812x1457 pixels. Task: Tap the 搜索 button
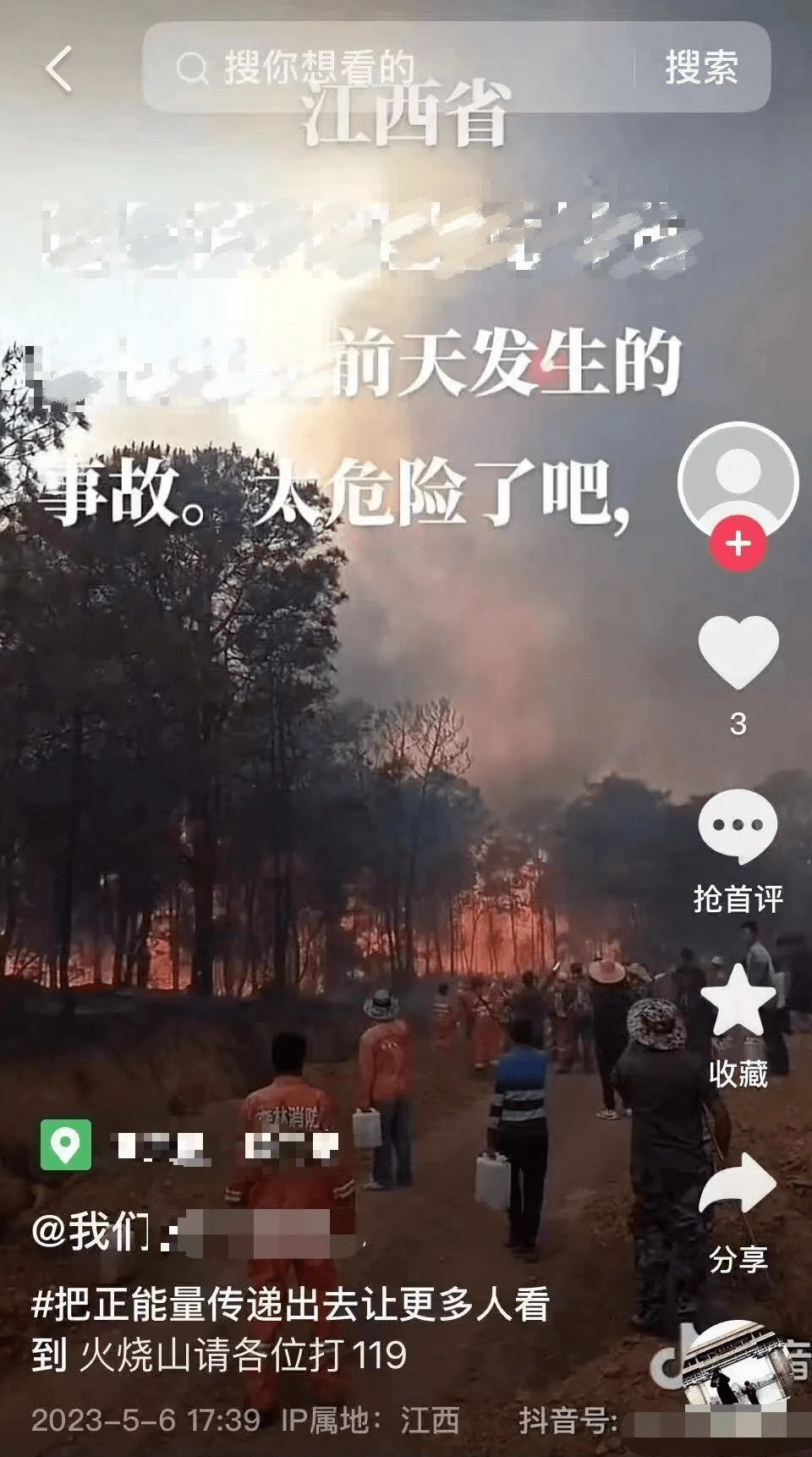point(701,68)
